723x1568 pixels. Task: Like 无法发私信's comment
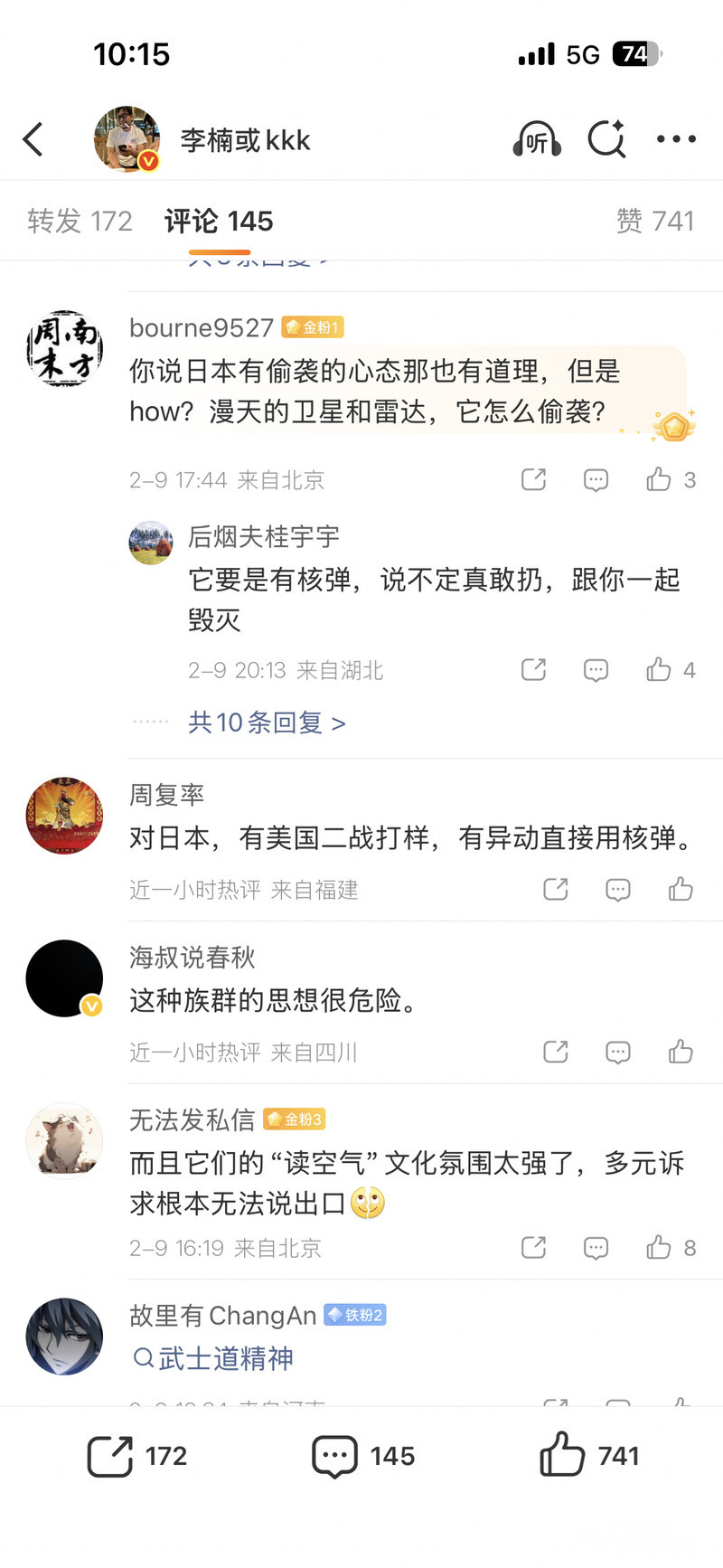click(x=659, y=1248)
